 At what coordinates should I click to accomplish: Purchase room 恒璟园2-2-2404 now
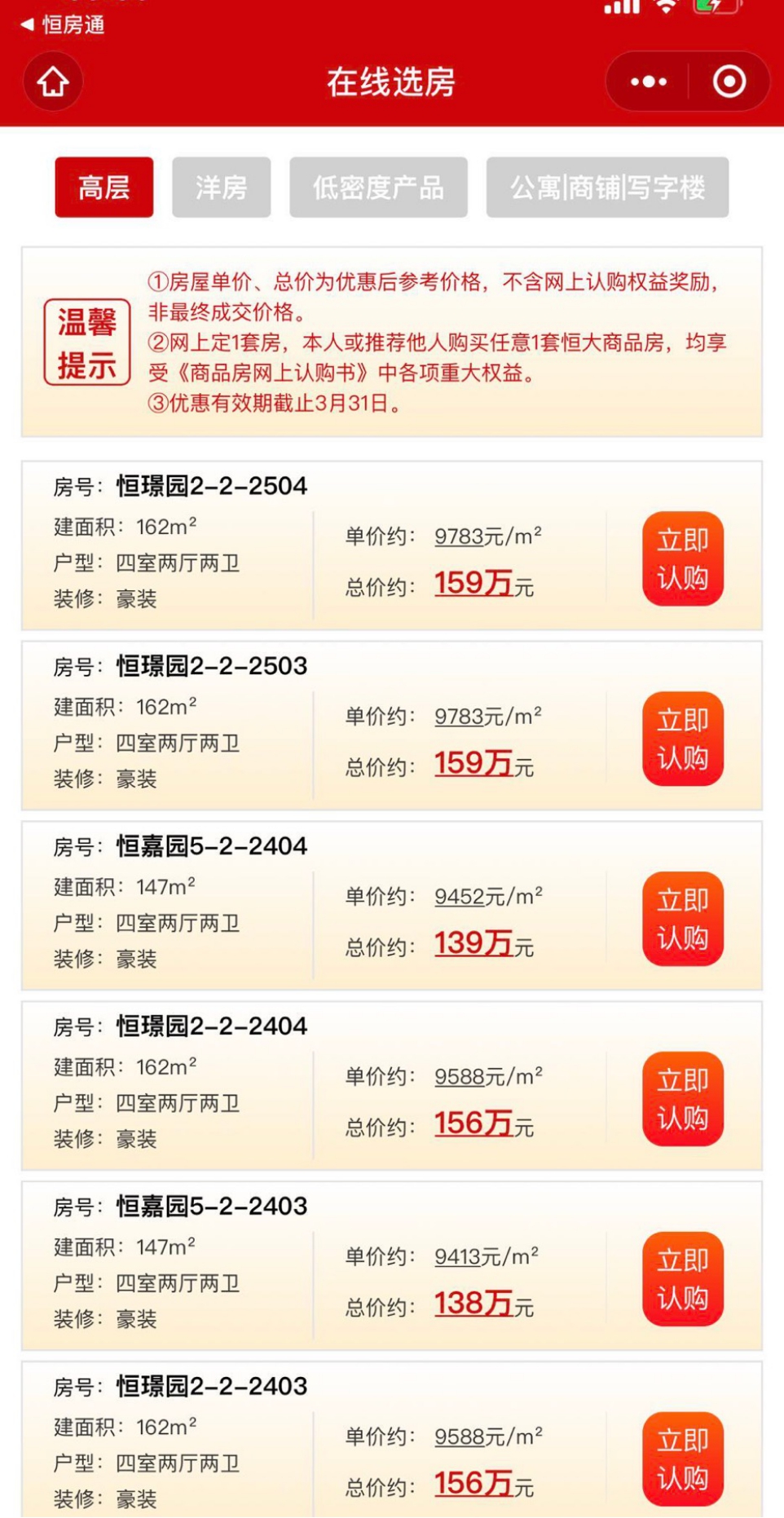pyautogui.click(x=683, y=1100)
